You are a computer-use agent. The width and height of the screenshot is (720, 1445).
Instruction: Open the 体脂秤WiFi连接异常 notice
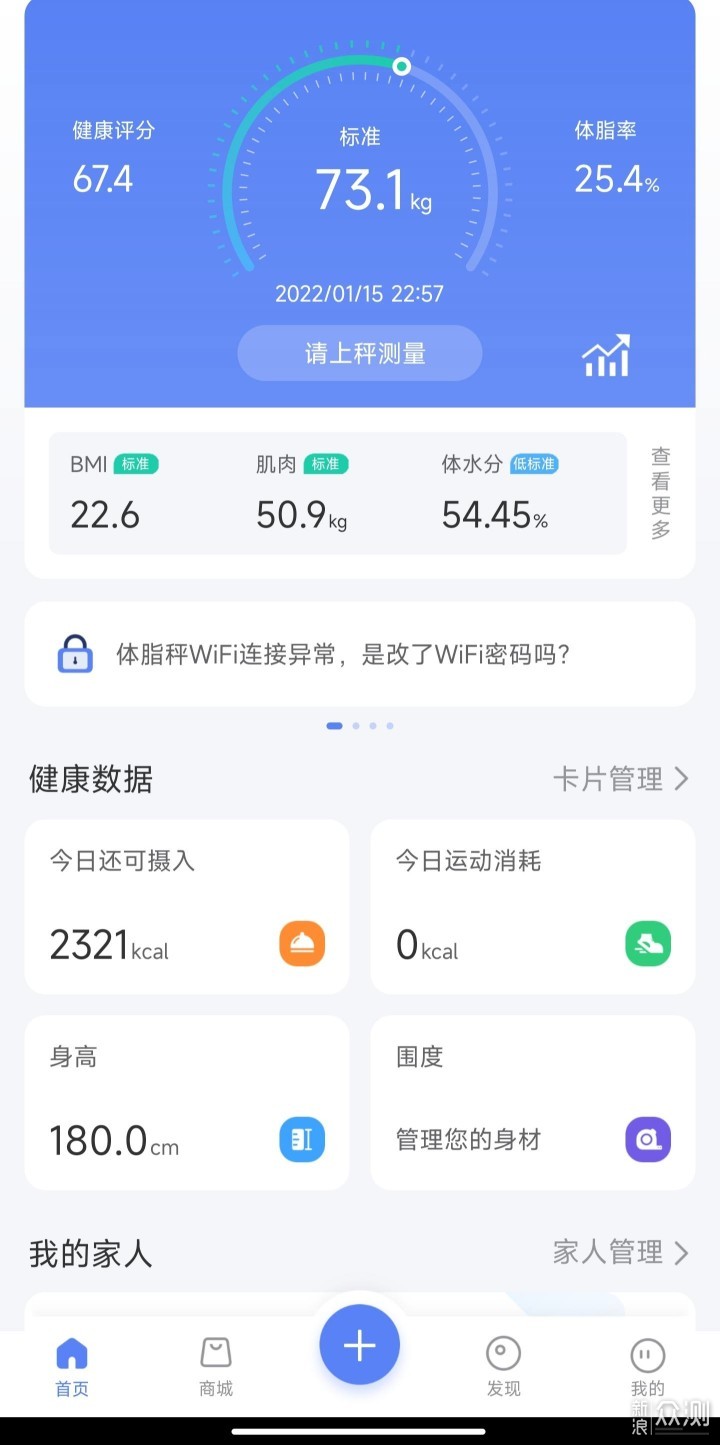360,654
